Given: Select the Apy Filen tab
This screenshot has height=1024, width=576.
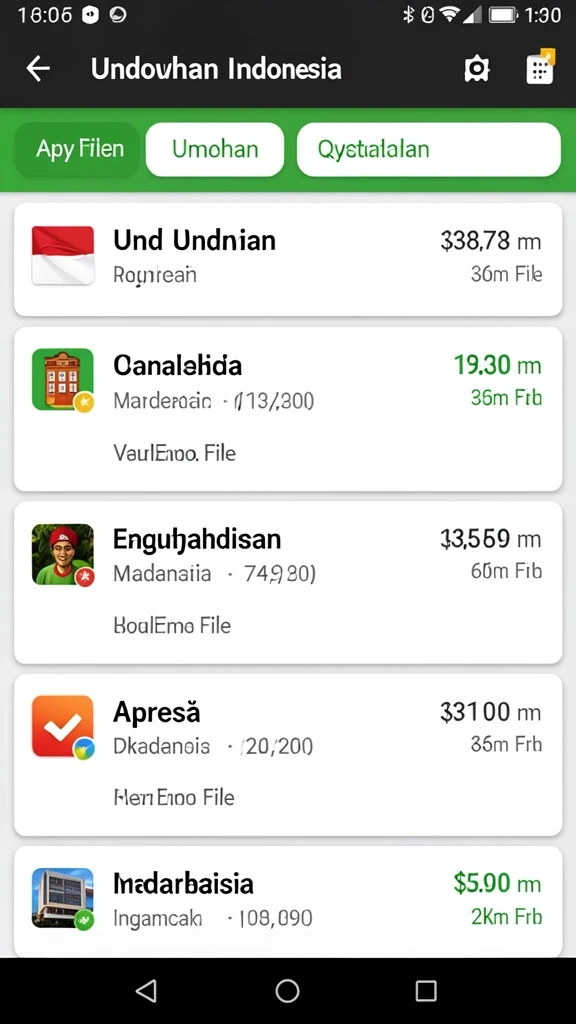Looking at the screenshot, I should (x=79, y=150).
